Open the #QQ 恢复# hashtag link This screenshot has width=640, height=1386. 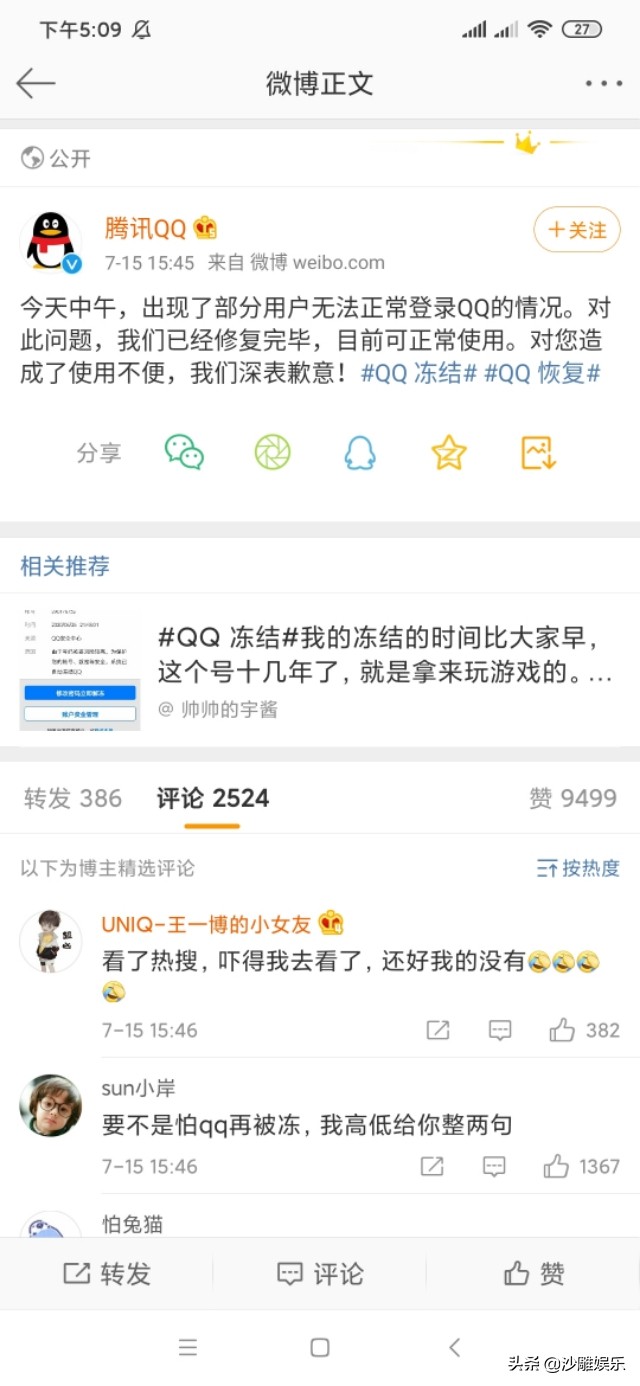pos(542,374)
